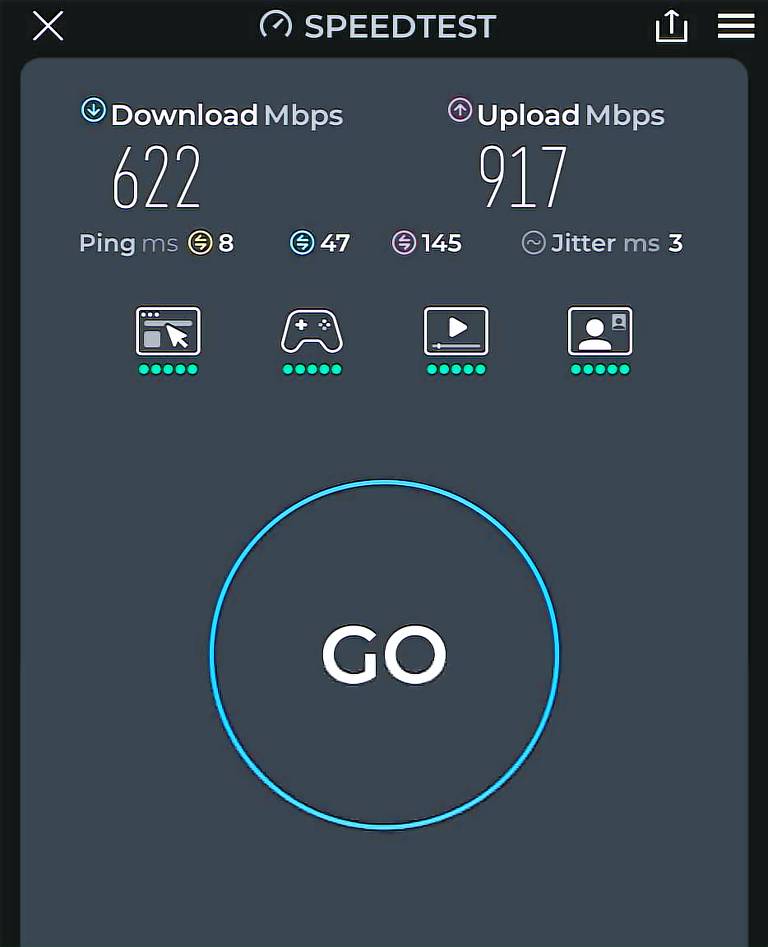Close the Speedtest results screen
Viewport: 768px width, 947px height.
[x=47, y=27]
